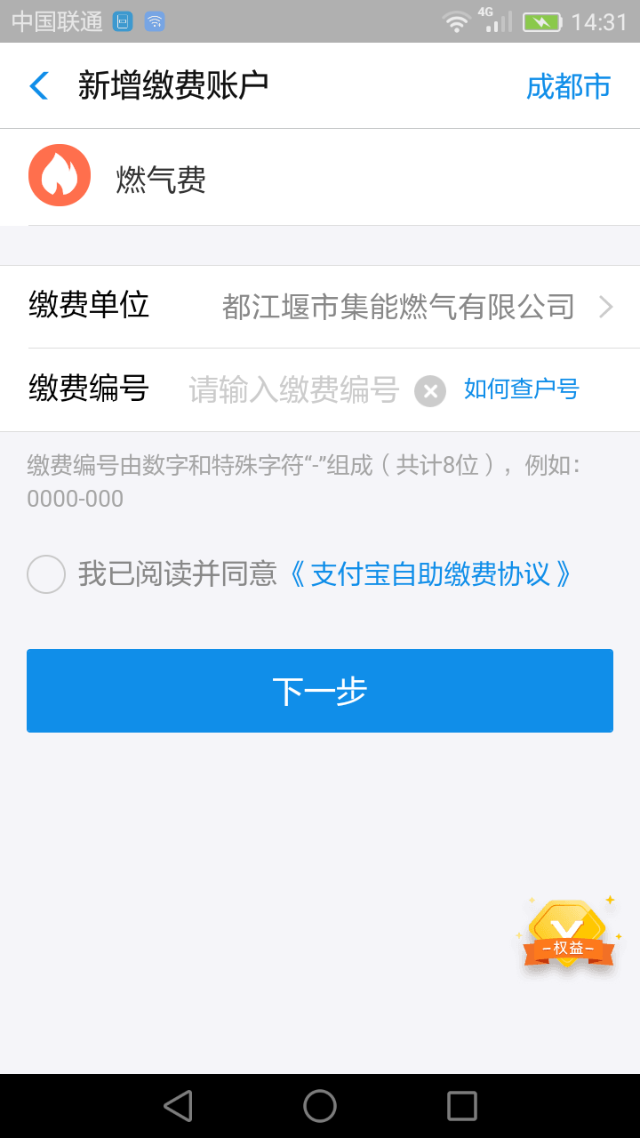Change the city from 成都市
Image resolution: width=640 pixels, height=1138 pixels.
[x=568, y=86]
